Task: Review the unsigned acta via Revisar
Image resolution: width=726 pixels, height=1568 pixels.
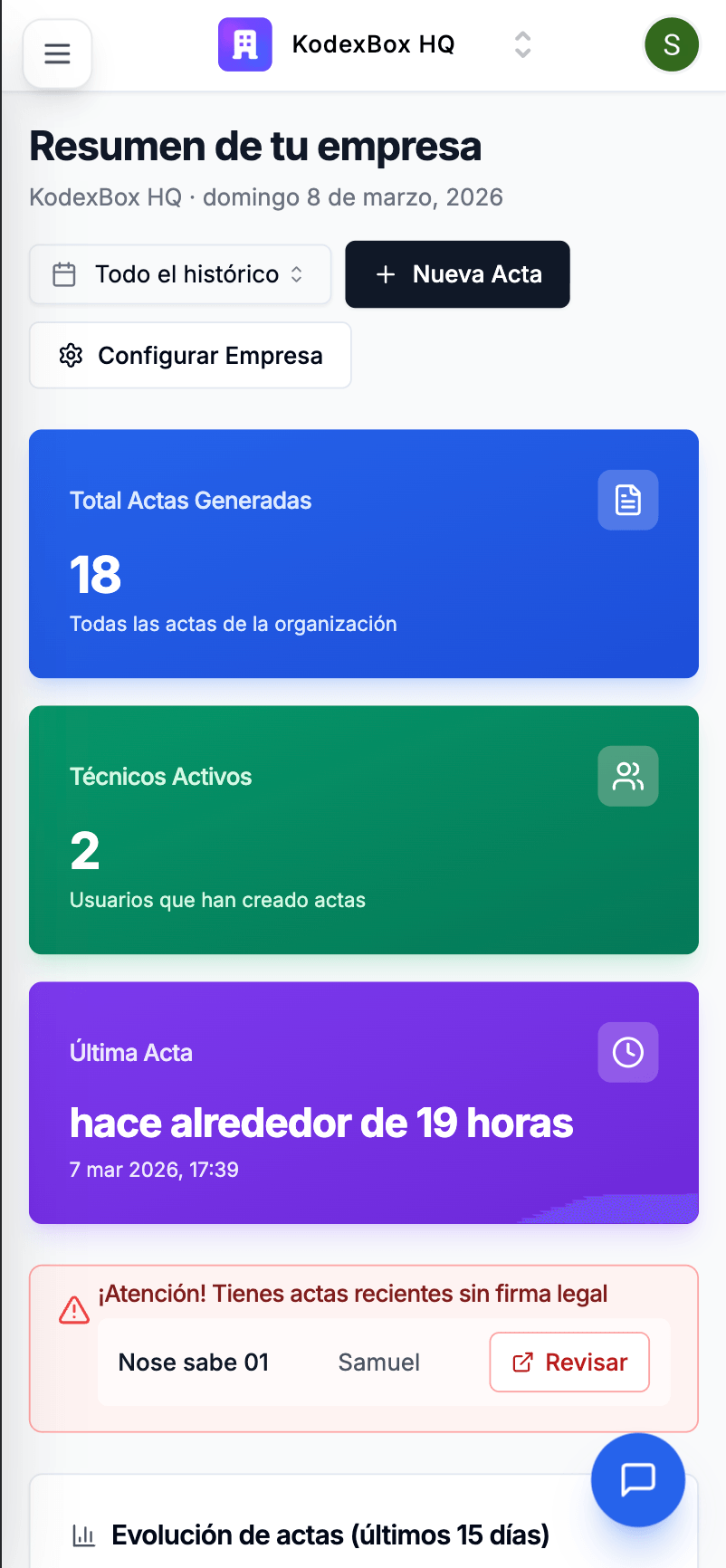Action: click(x=569, y=1362)
